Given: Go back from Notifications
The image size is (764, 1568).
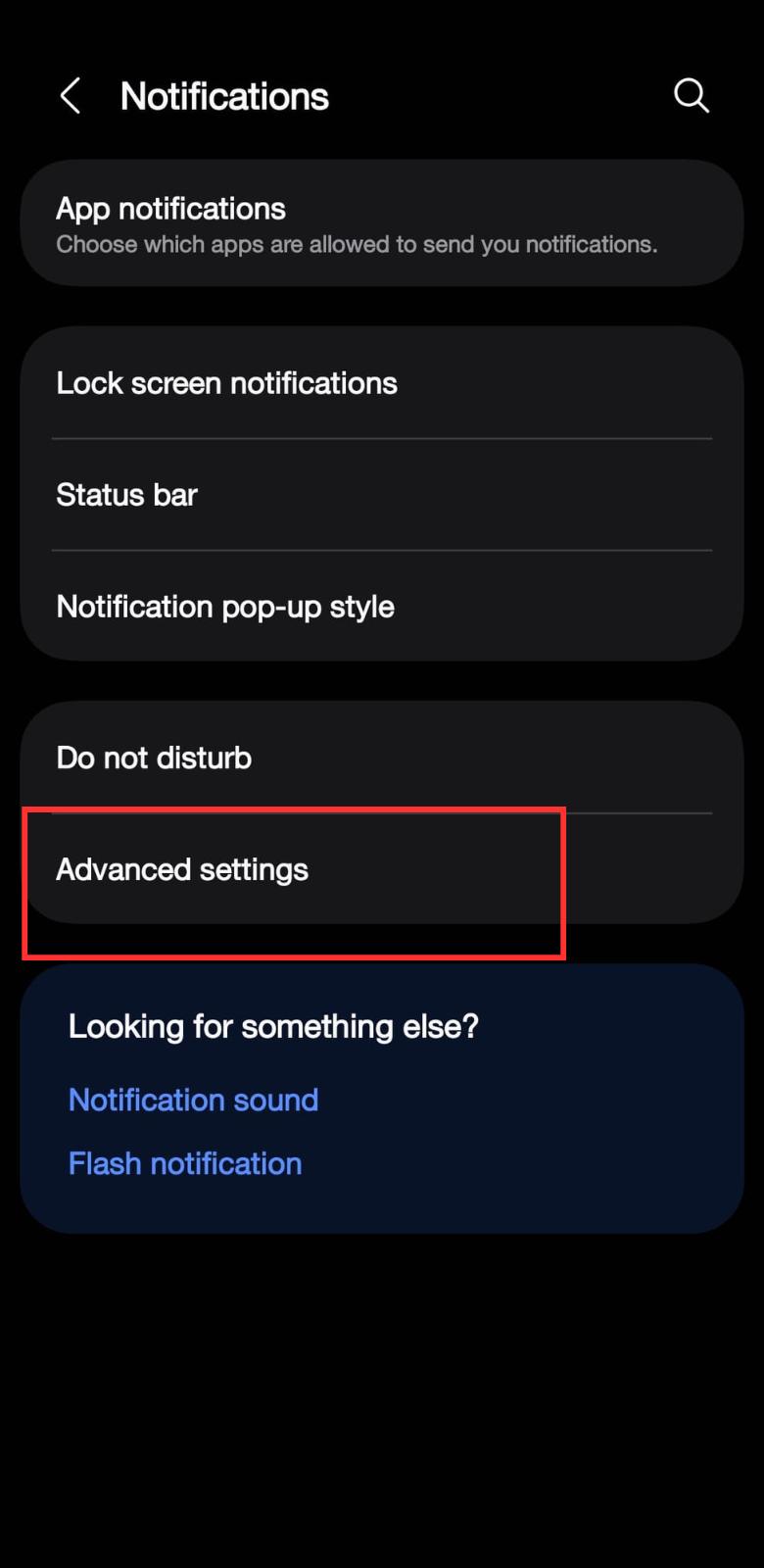Looking at the screenshot, I should 70,96.
